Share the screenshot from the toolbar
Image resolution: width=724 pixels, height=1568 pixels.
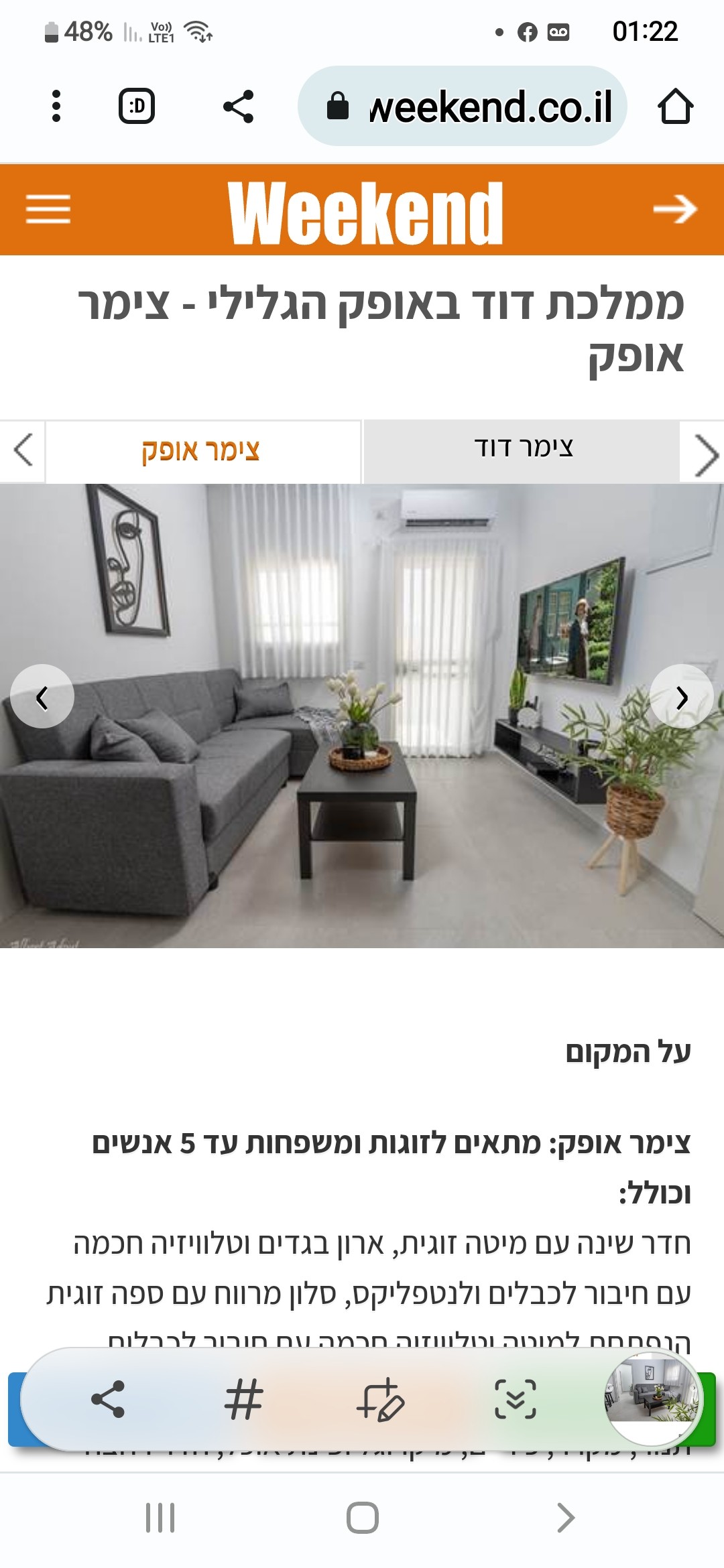108,1399
